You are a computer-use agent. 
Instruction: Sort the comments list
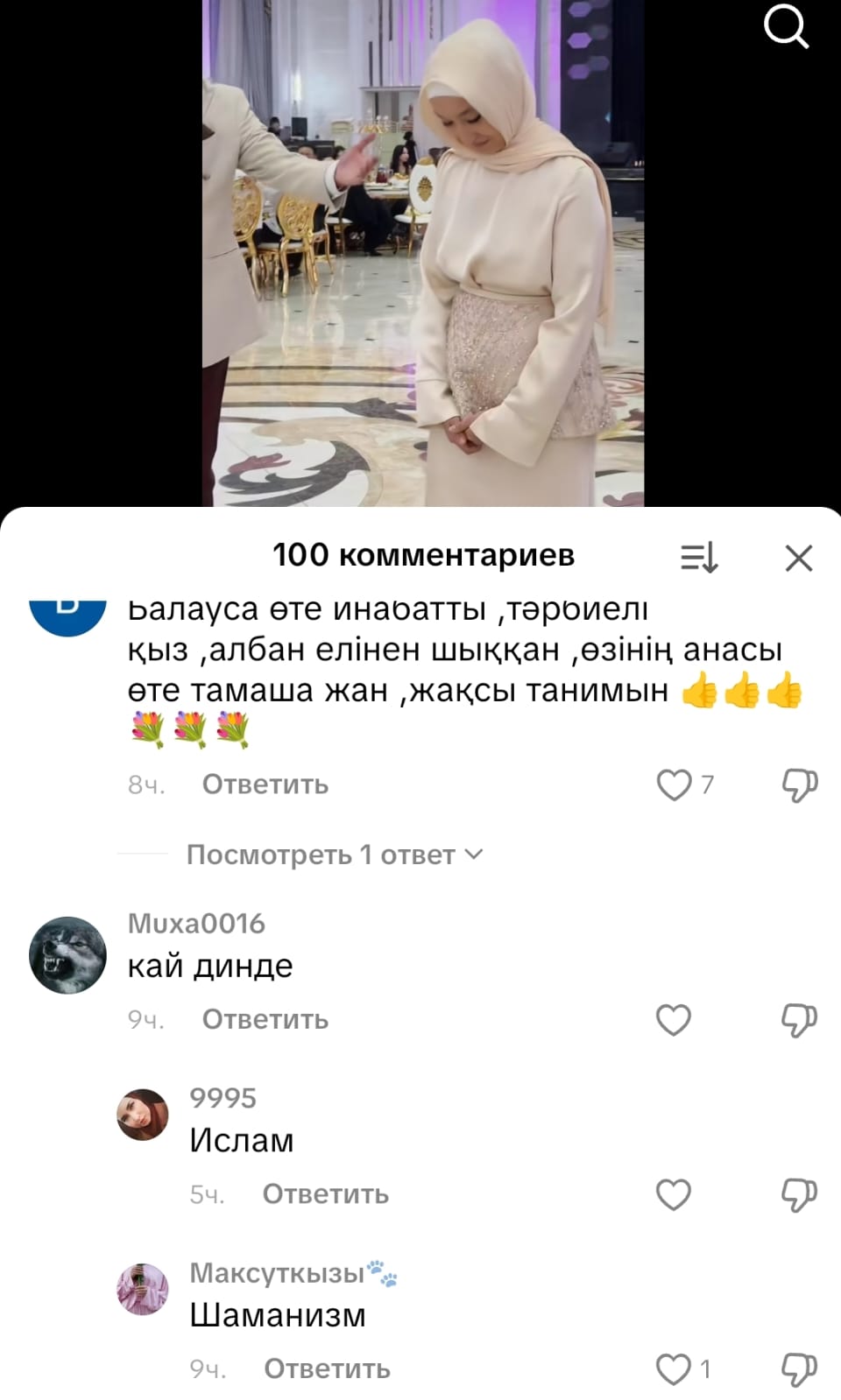pos(699,557)
